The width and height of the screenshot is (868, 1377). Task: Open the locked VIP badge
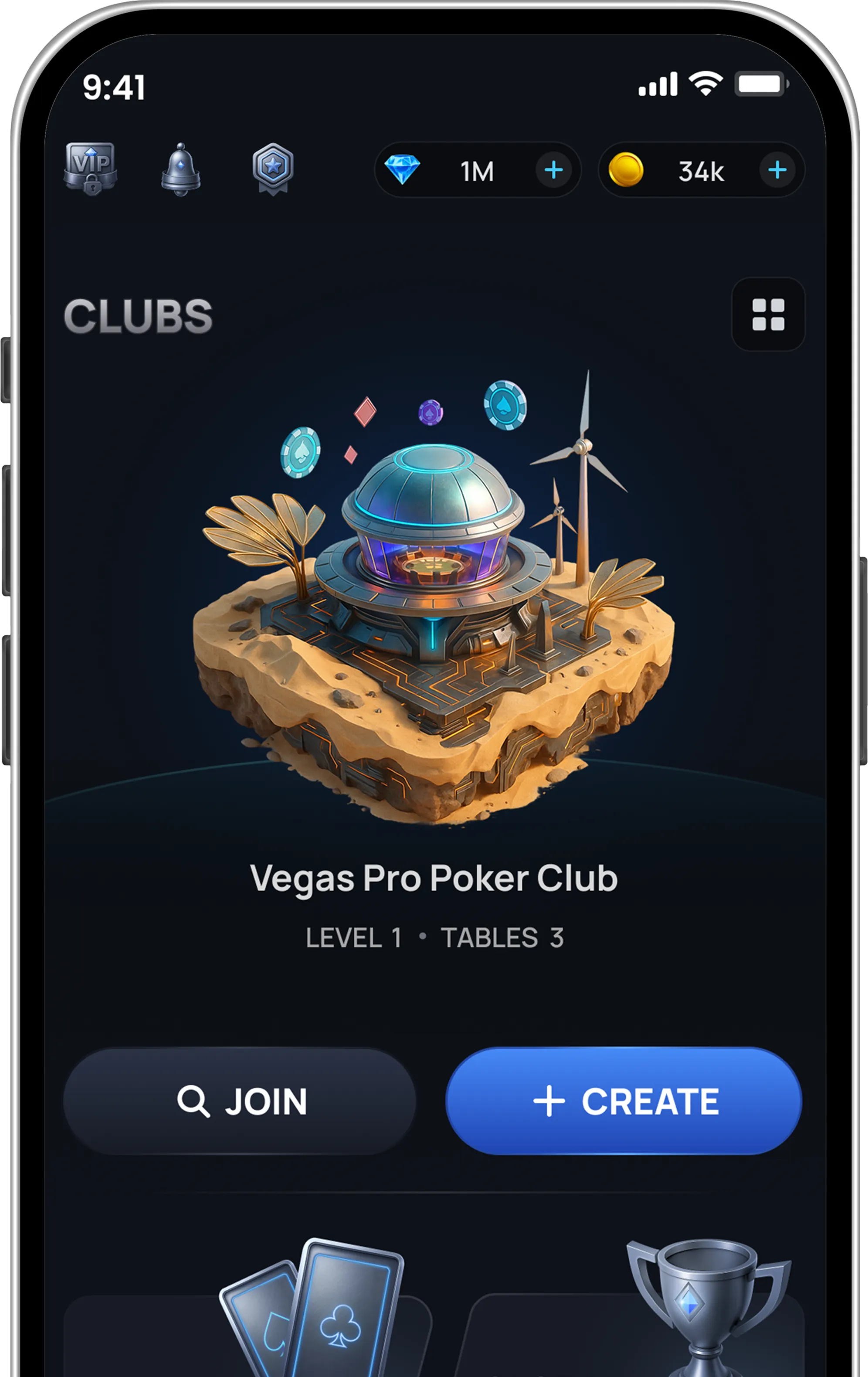(90, 169)
